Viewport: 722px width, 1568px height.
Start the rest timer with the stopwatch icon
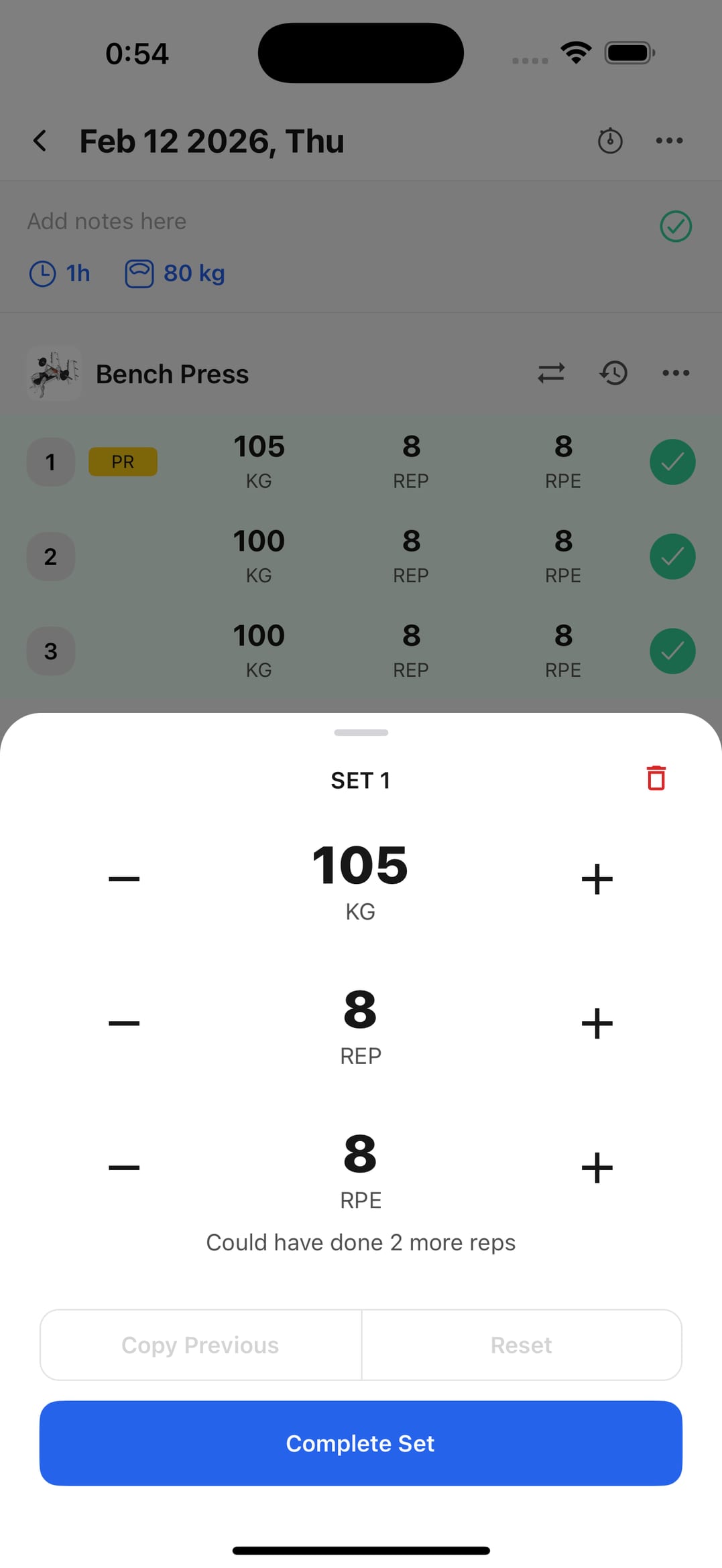pos(610,141)
